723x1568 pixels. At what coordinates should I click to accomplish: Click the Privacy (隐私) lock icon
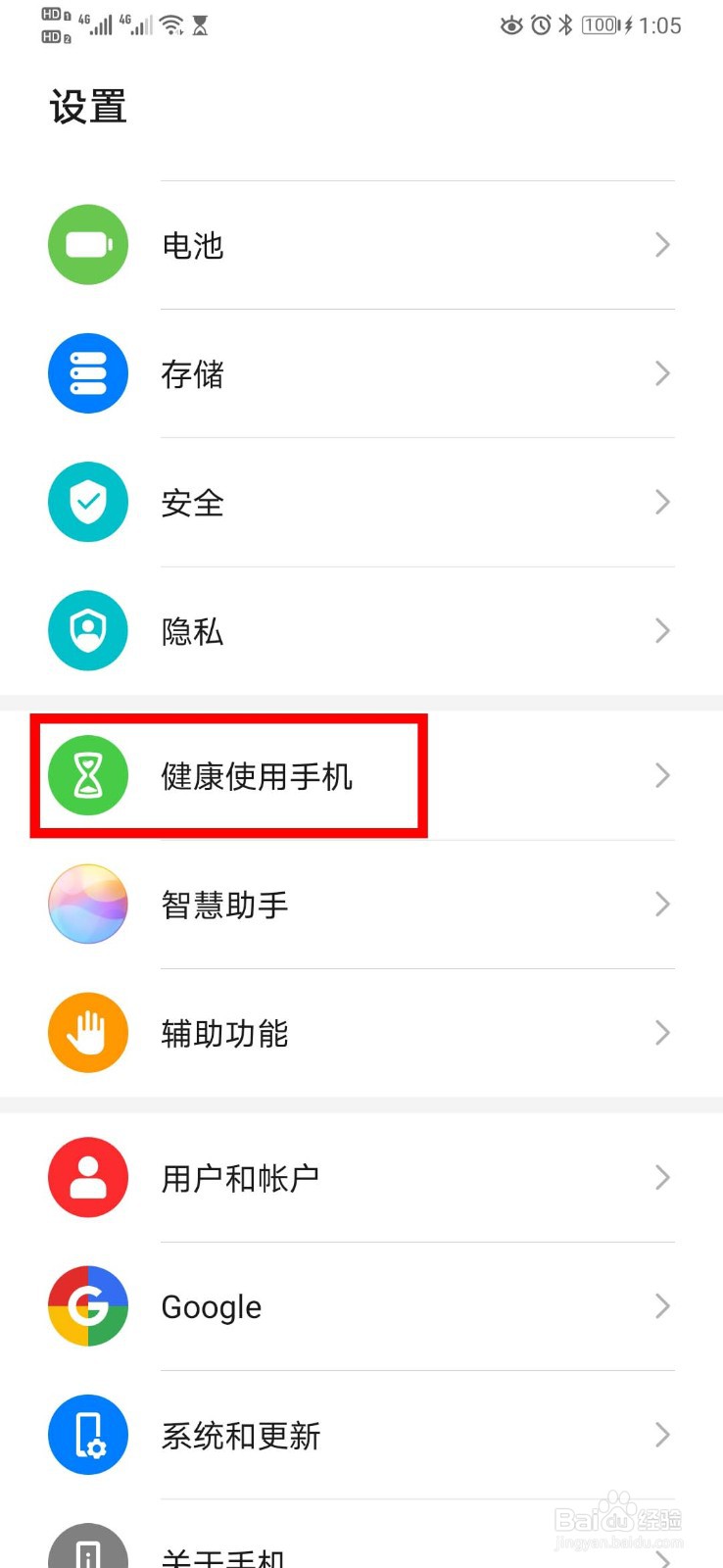87,630
